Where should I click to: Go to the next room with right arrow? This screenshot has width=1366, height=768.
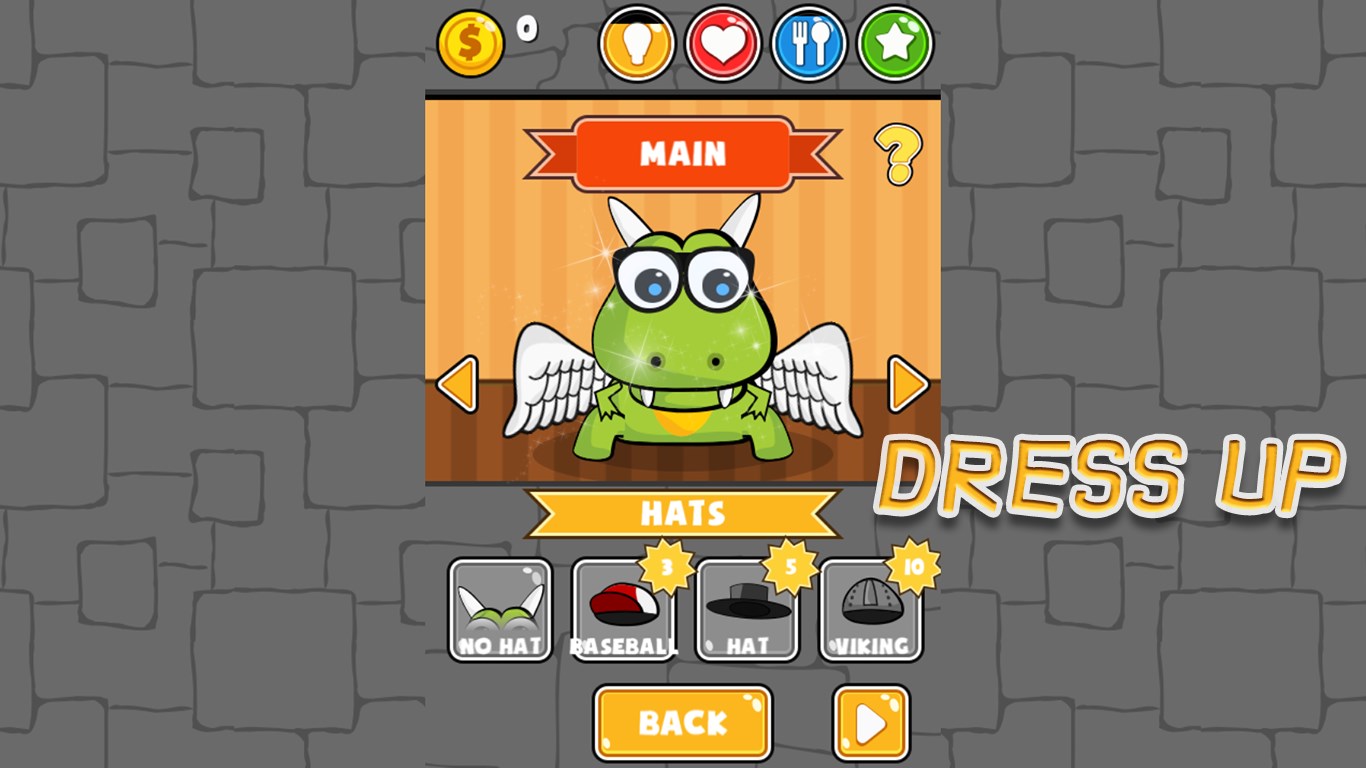908,384
